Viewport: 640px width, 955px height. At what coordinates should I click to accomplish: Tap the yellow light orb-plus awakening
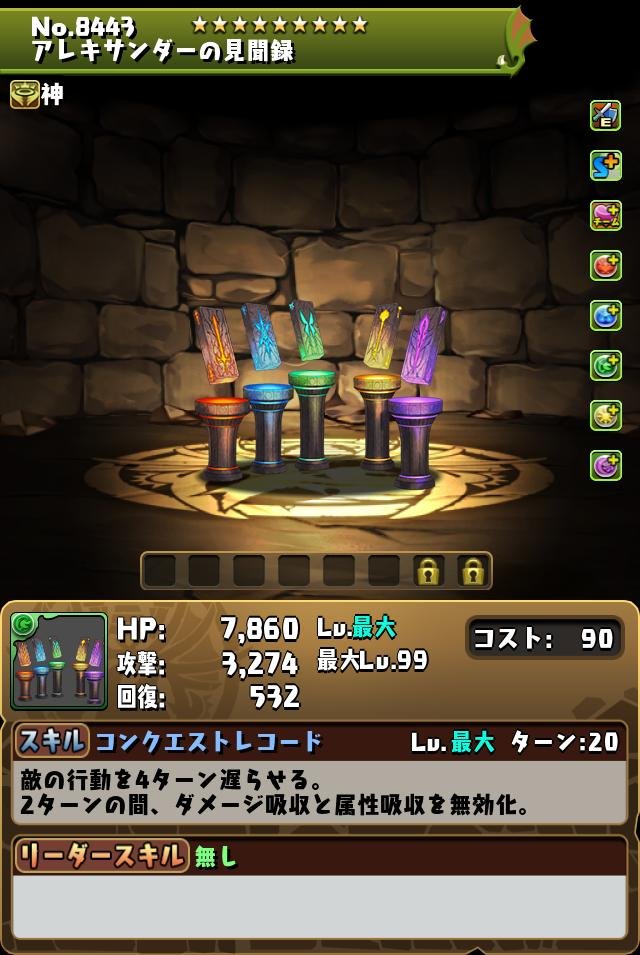click(x=605, y=415)
